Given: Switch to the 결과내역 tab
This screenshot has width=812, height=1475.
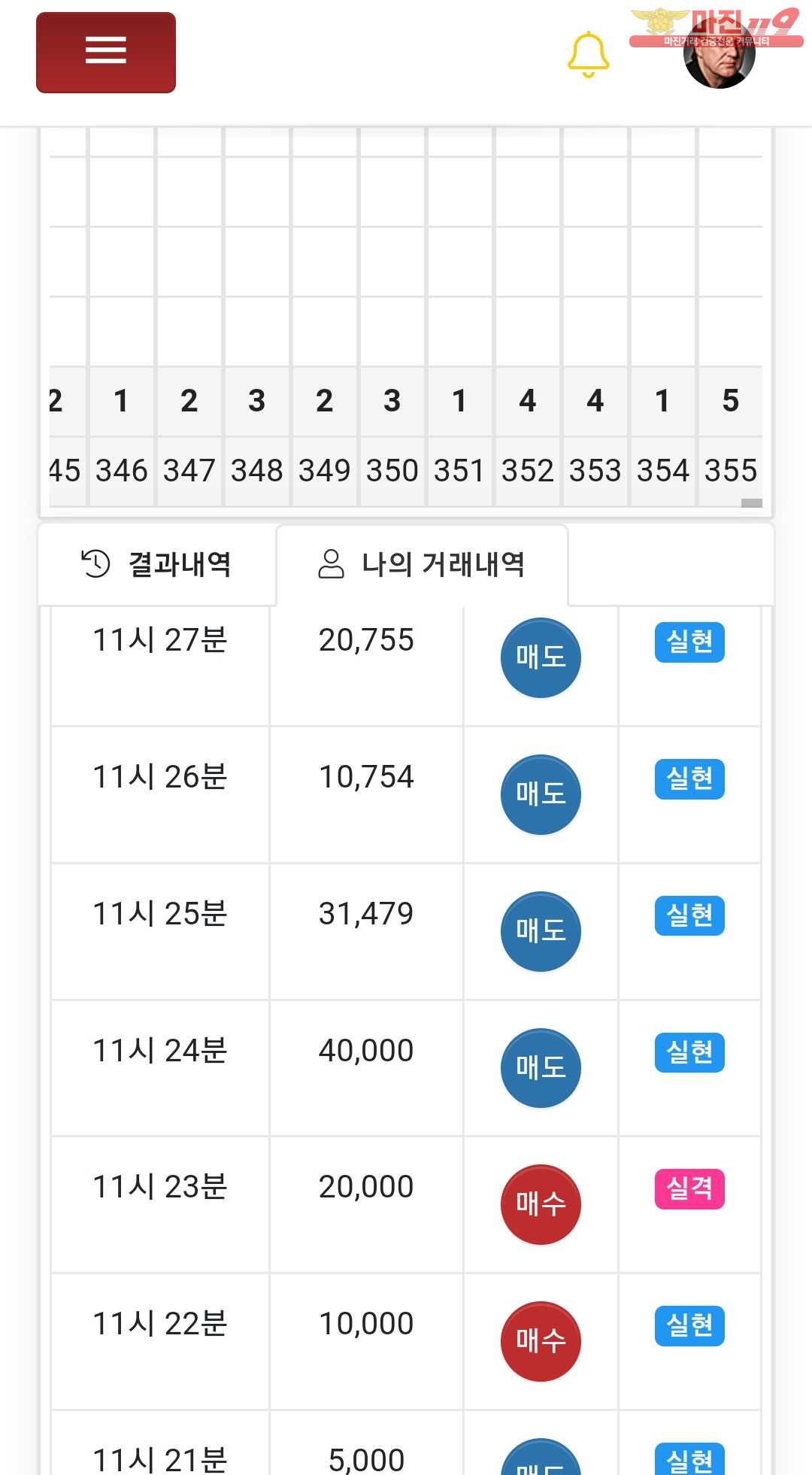Looking at the screenshot, I should pos(156,564).
